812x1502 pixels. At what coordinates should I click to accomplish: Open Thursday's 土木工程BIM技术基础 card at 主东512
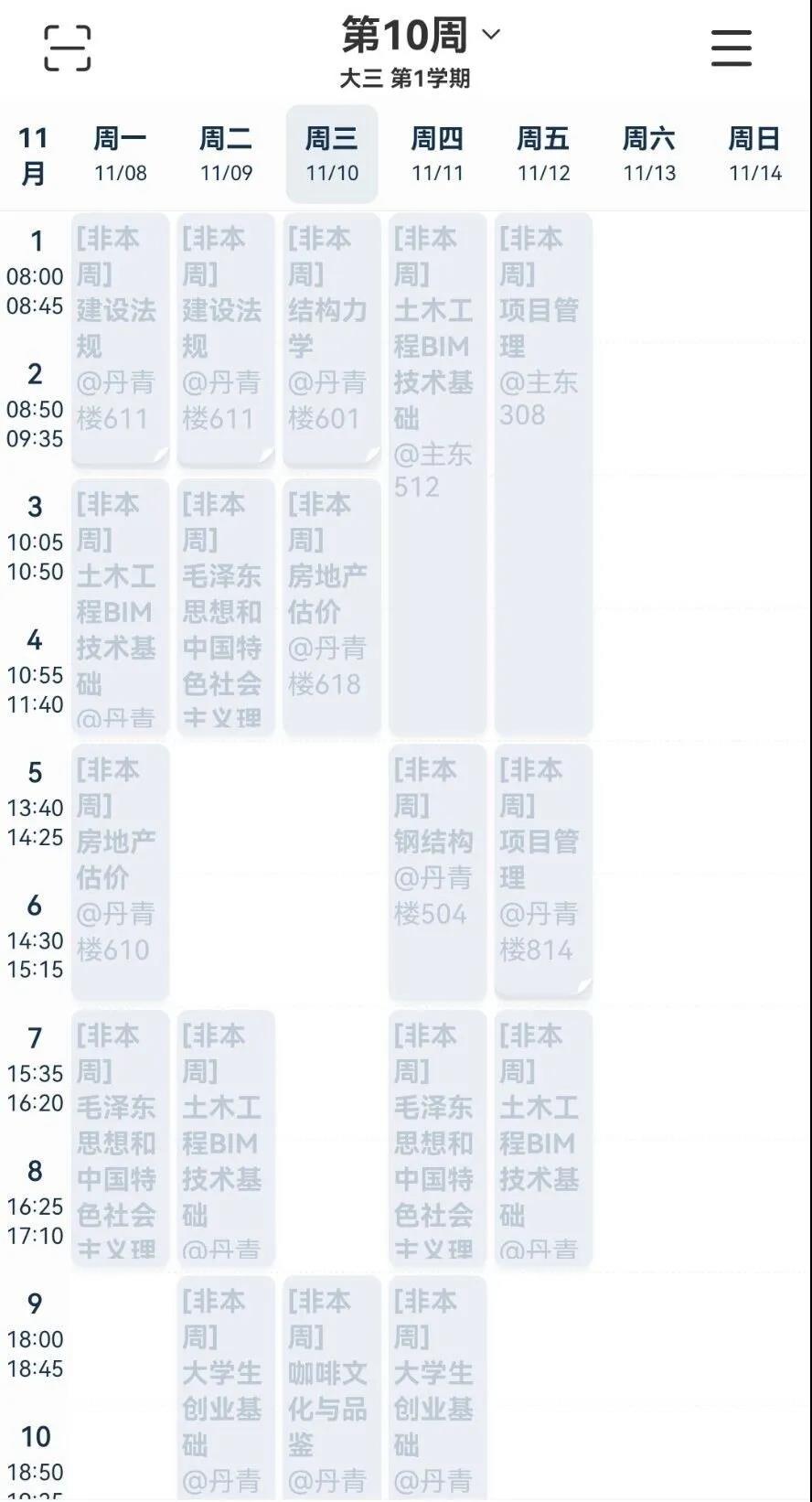(437, 474)
